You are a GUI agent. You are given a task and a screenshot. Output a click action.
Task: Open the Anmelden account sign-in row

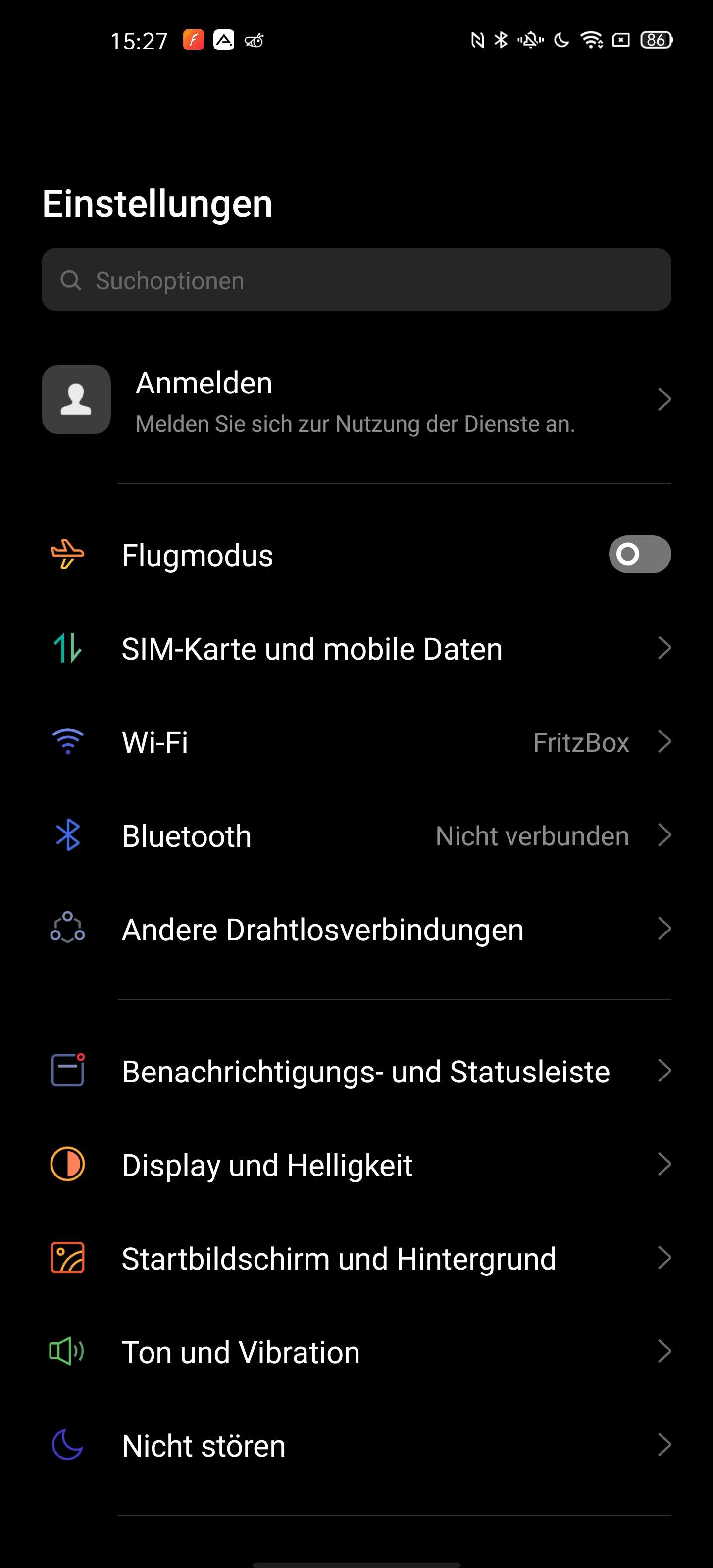[356, 400]
